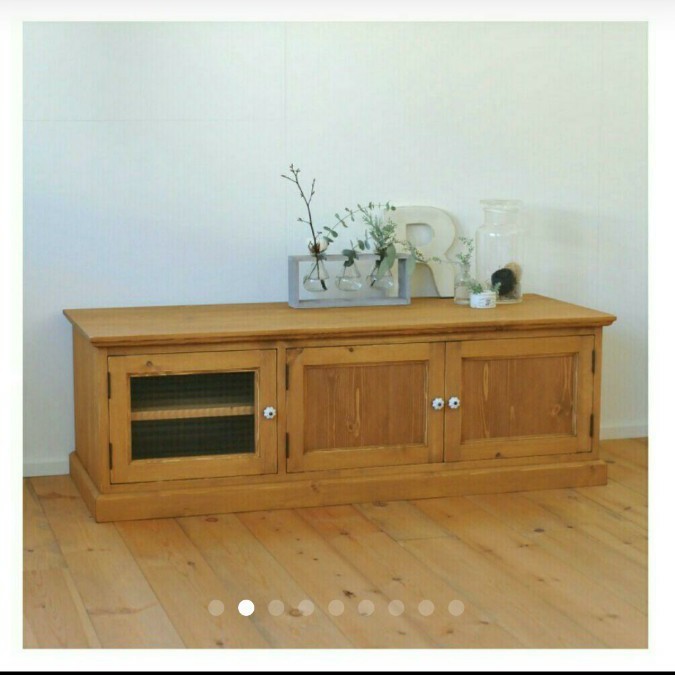The image size is (675, 675).
Task: Go to the last photo indicator dot
Action: (456, 607)
